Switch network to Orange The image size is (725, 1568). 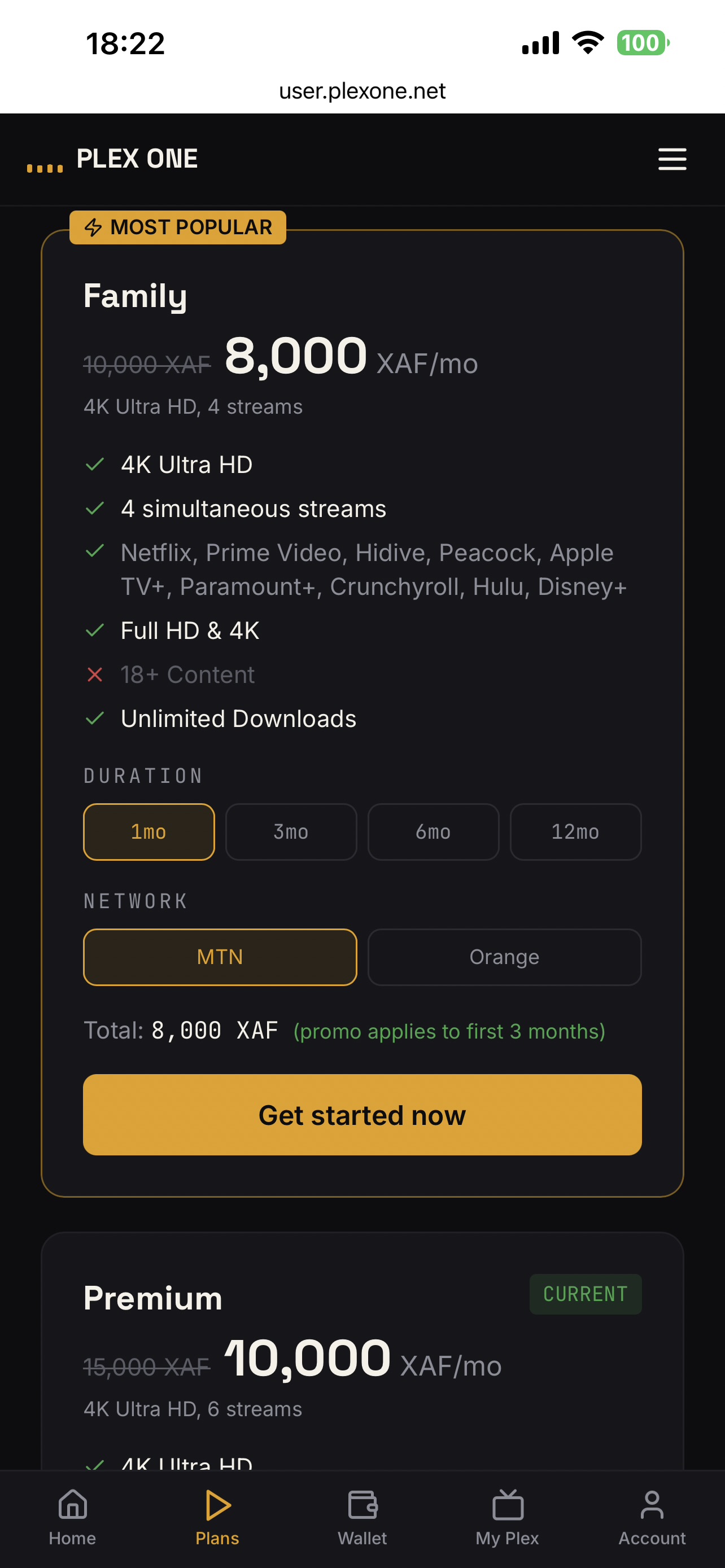(504, 957)
